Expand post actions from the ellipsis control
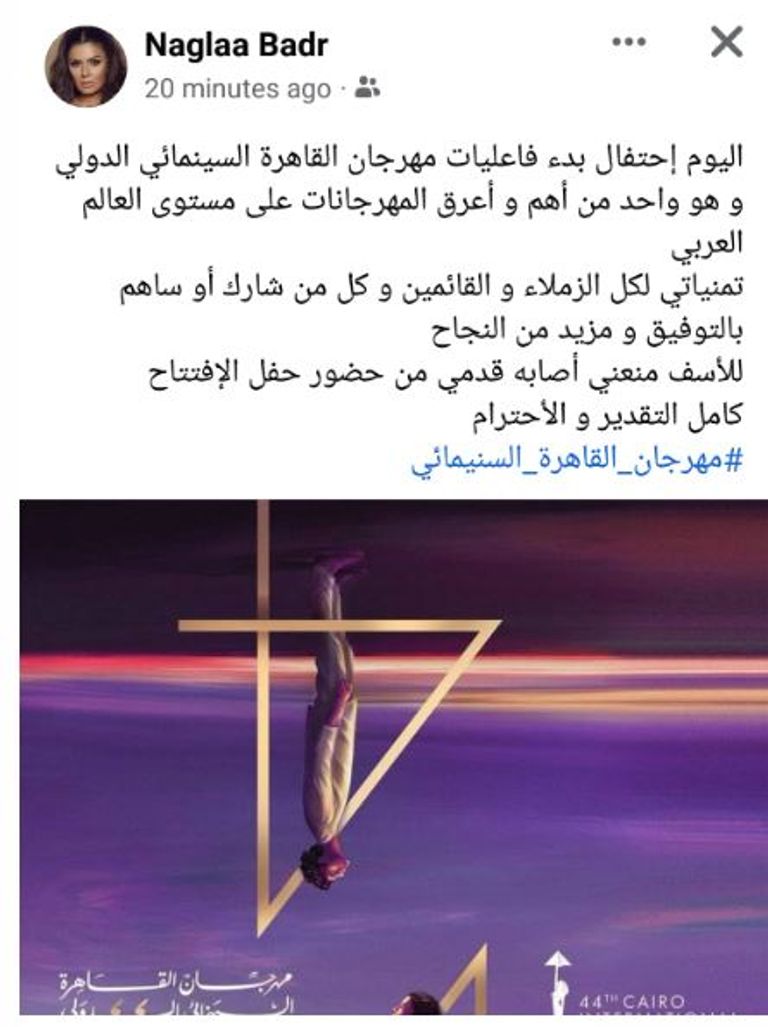This screenshot has height=1027, width=768. 630,42
